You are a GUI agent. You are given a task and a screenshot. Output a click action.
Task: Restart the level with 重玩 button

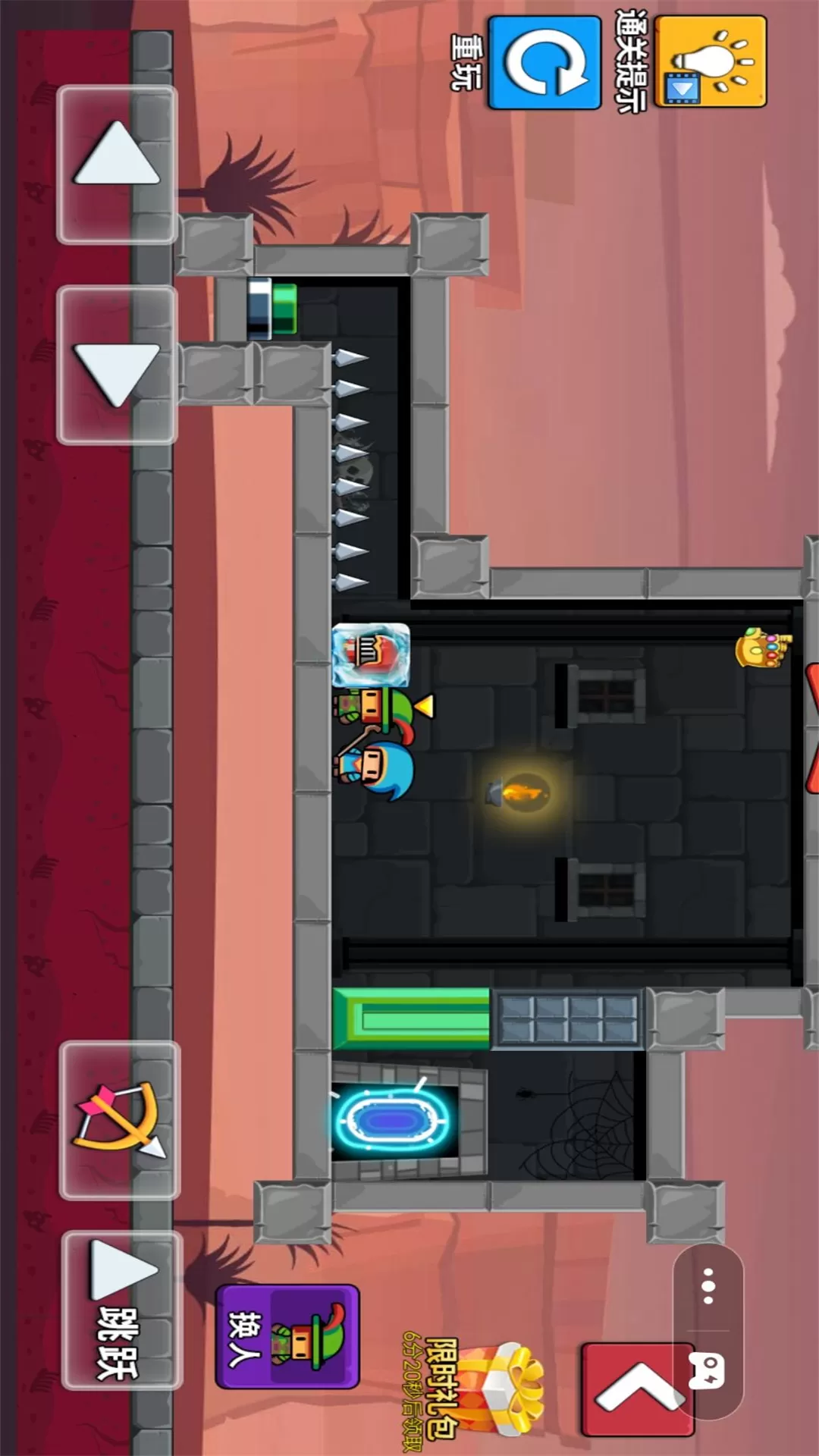point(544,64)
